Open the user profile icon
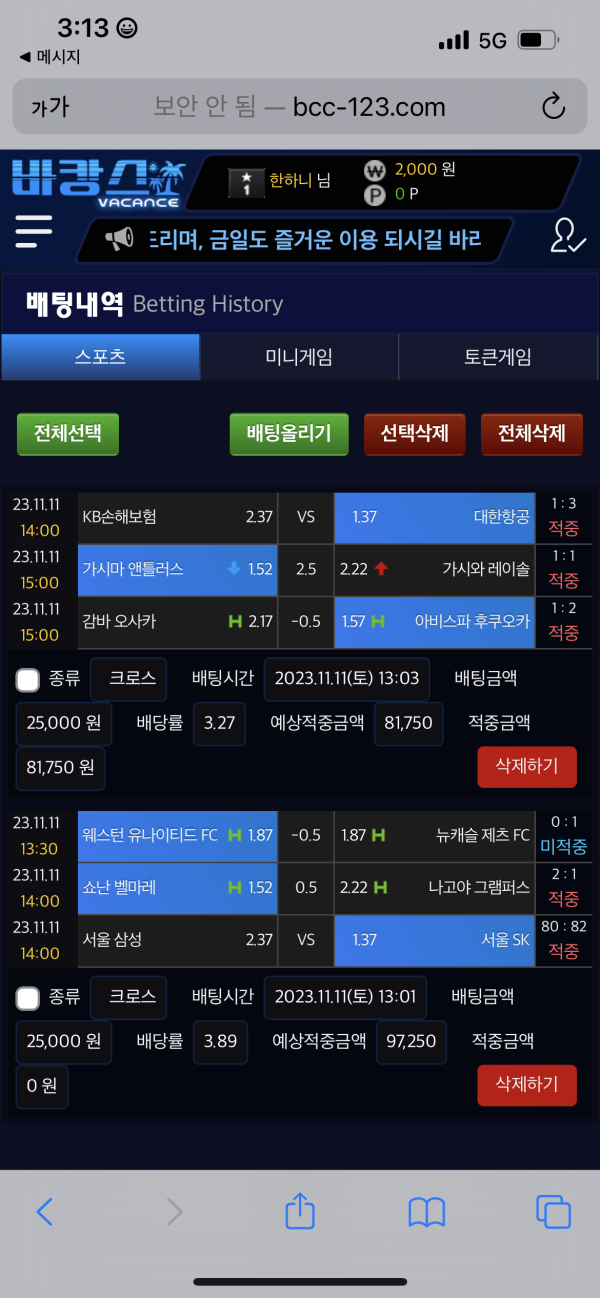Image resolution: width=600 pixels, height=1298 pixels. point(567,234)
